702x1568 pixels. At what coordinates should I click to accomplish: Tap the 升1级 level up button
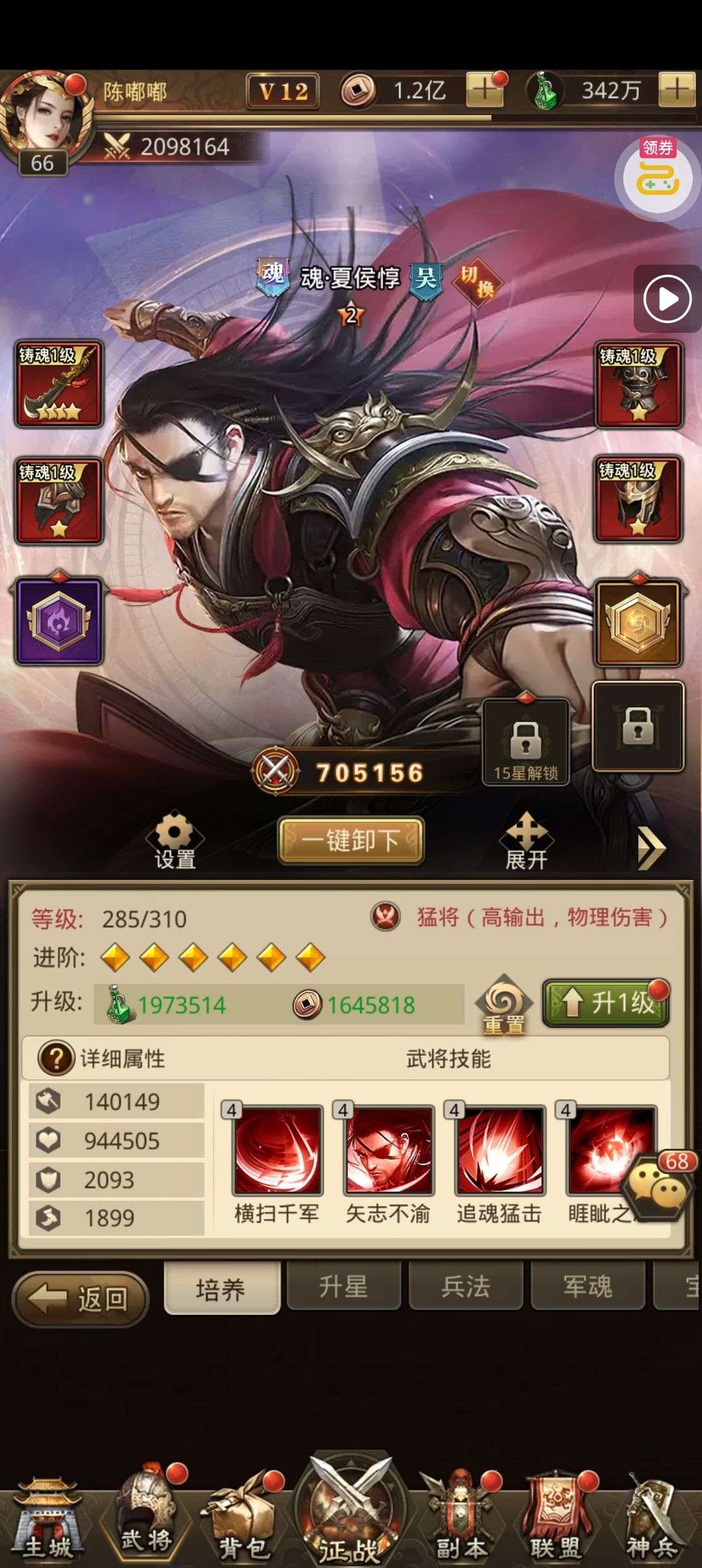tap(606, 1003)
